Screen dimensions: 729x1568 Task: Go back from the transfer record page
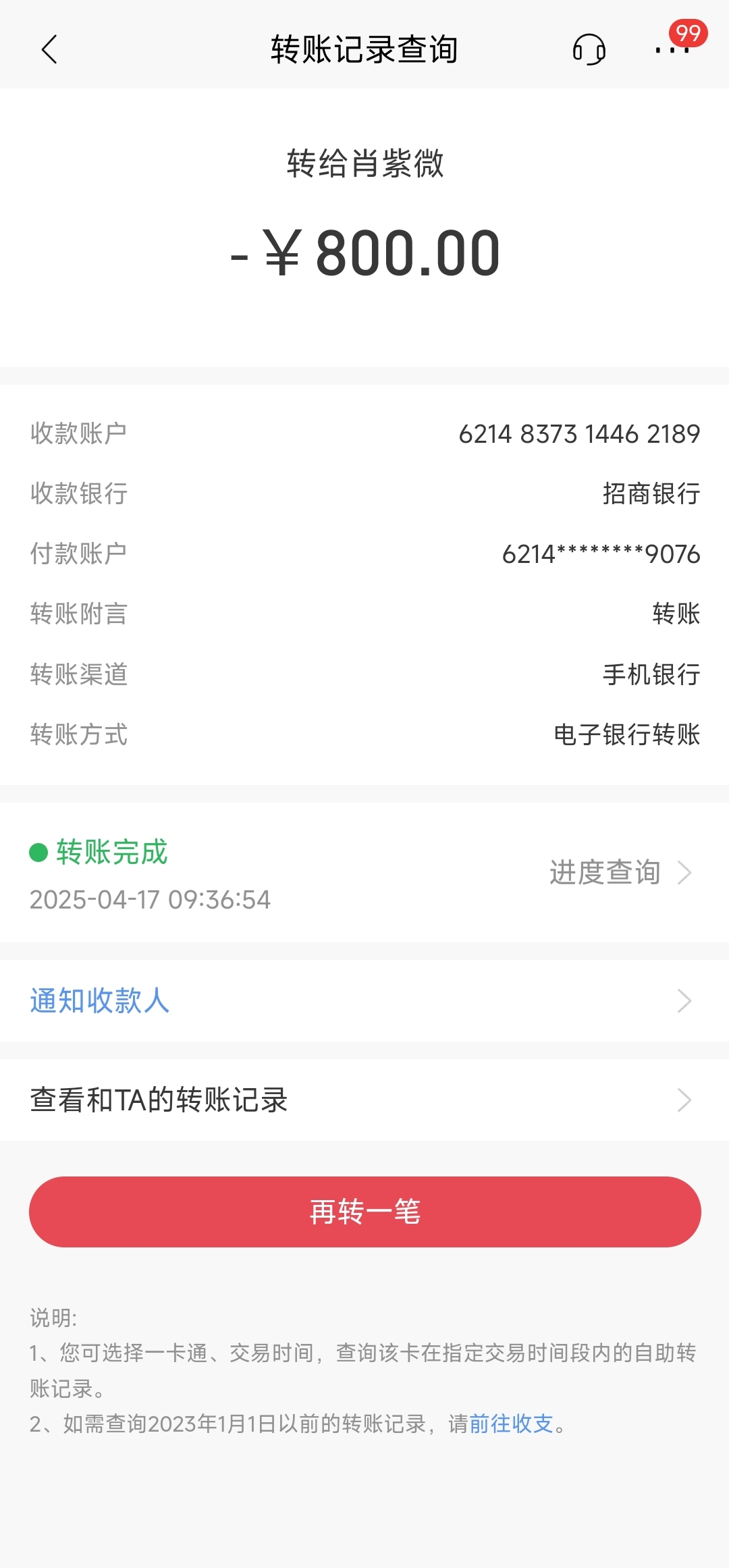coord(49,49)
